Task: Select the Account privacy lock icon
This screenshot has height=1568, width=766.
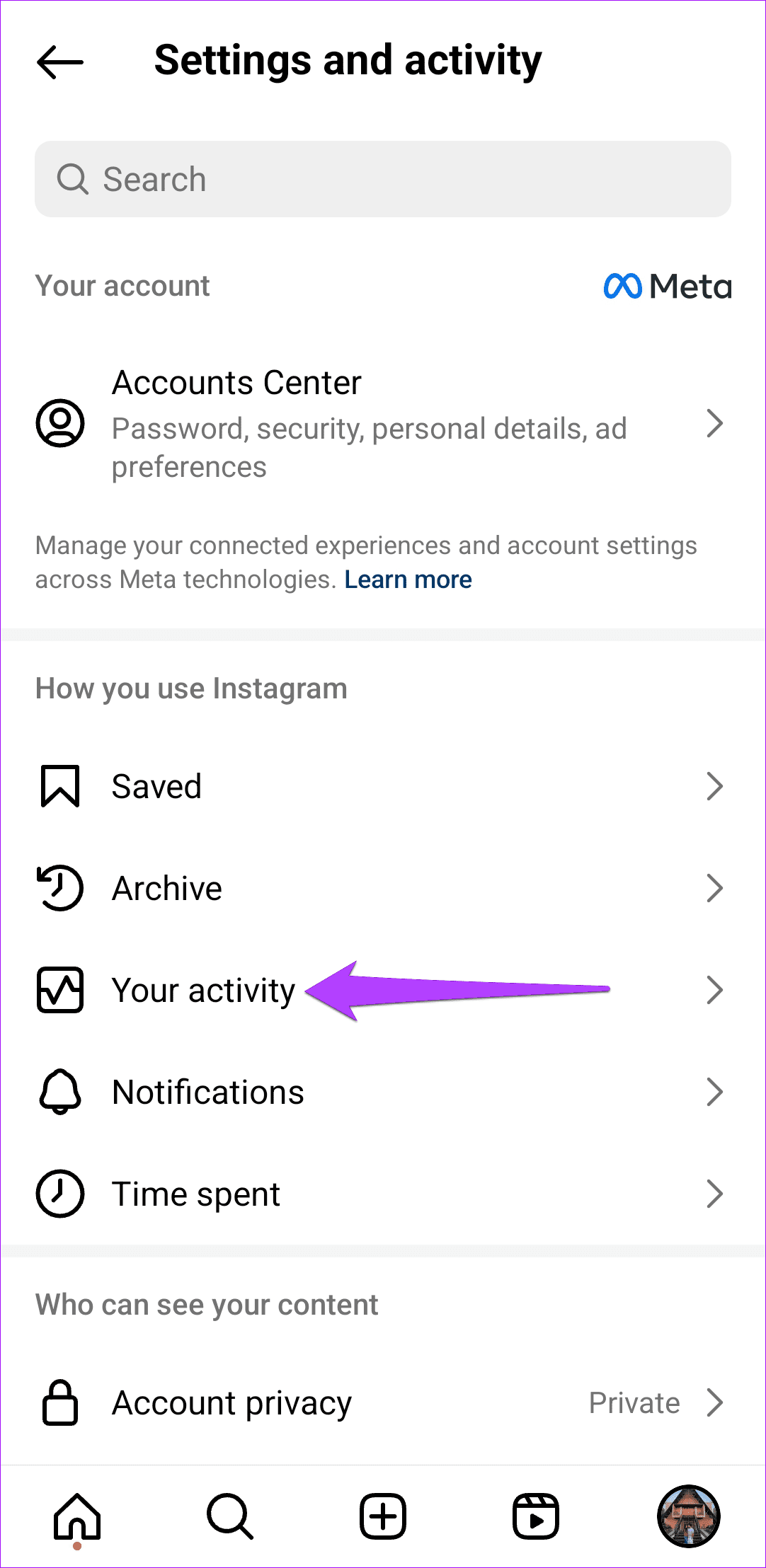Action: [x=59, y=1402]
